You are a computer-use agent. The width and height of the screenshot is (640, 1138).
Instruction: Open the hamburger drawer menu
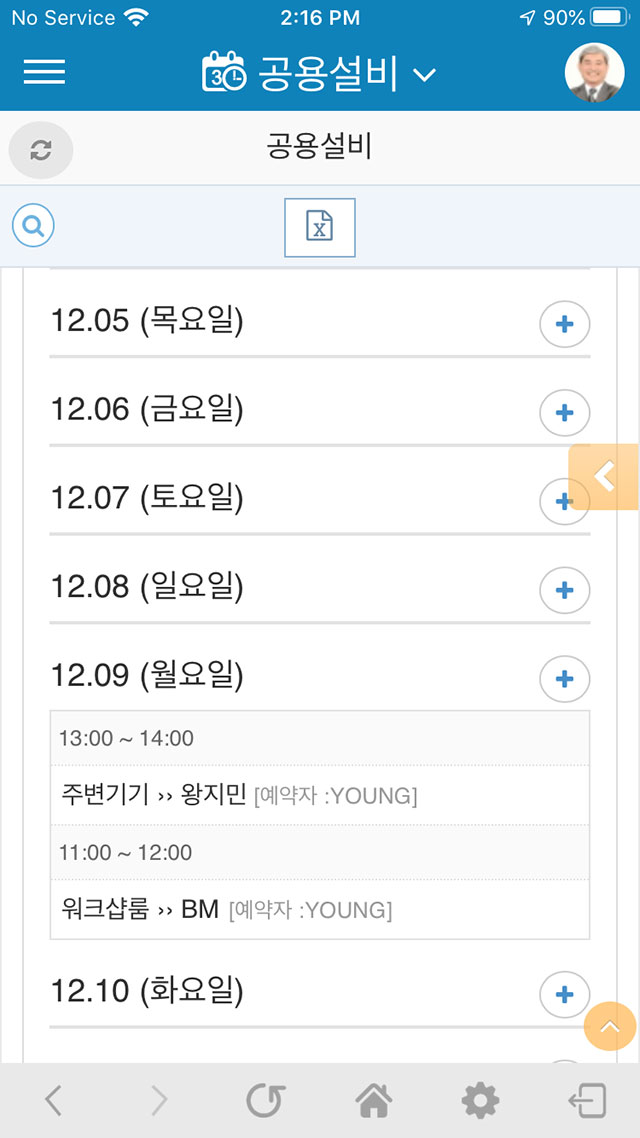tap(44, 73)
